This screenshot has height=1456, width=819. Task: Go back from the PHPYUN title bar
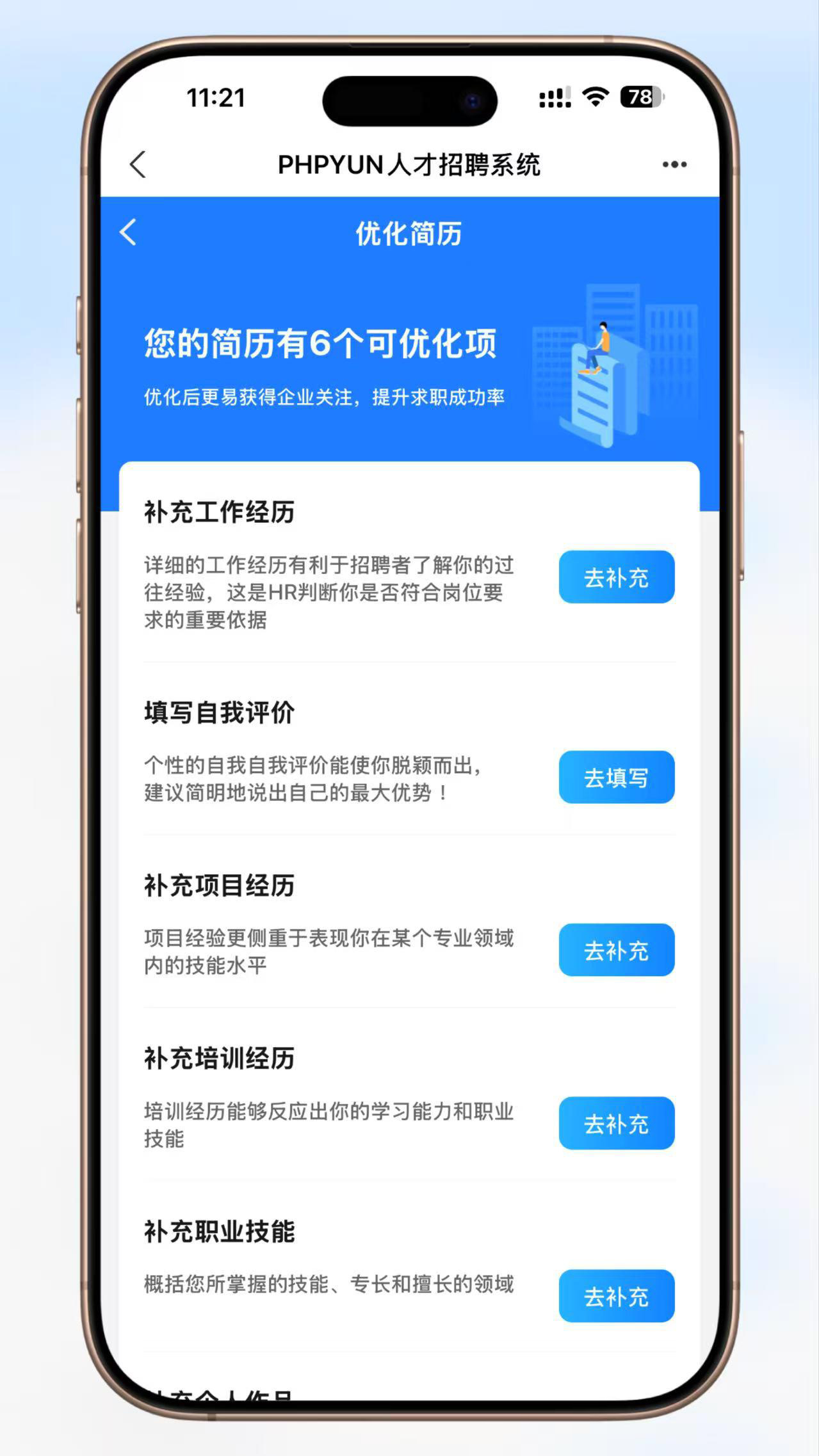[138, 164]
